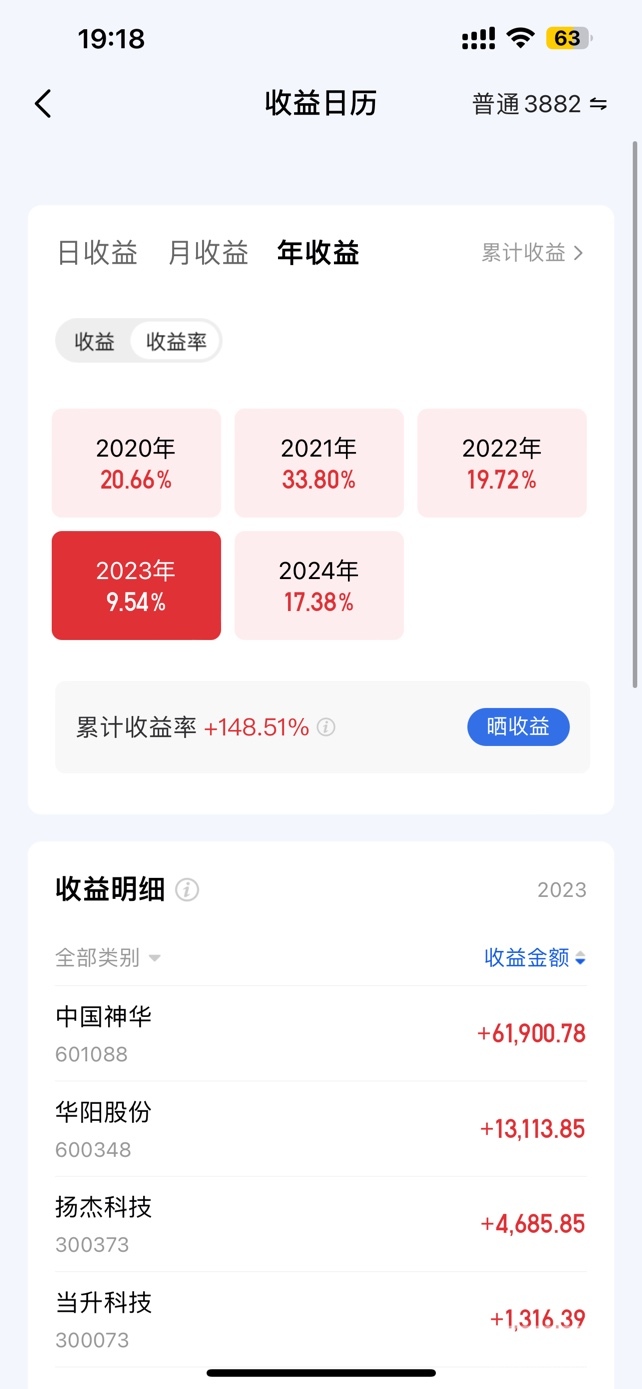The height and width of the screenshot is (1389, 642).
Task: Switch the segmented control to 收益
Action: (95, 341)
